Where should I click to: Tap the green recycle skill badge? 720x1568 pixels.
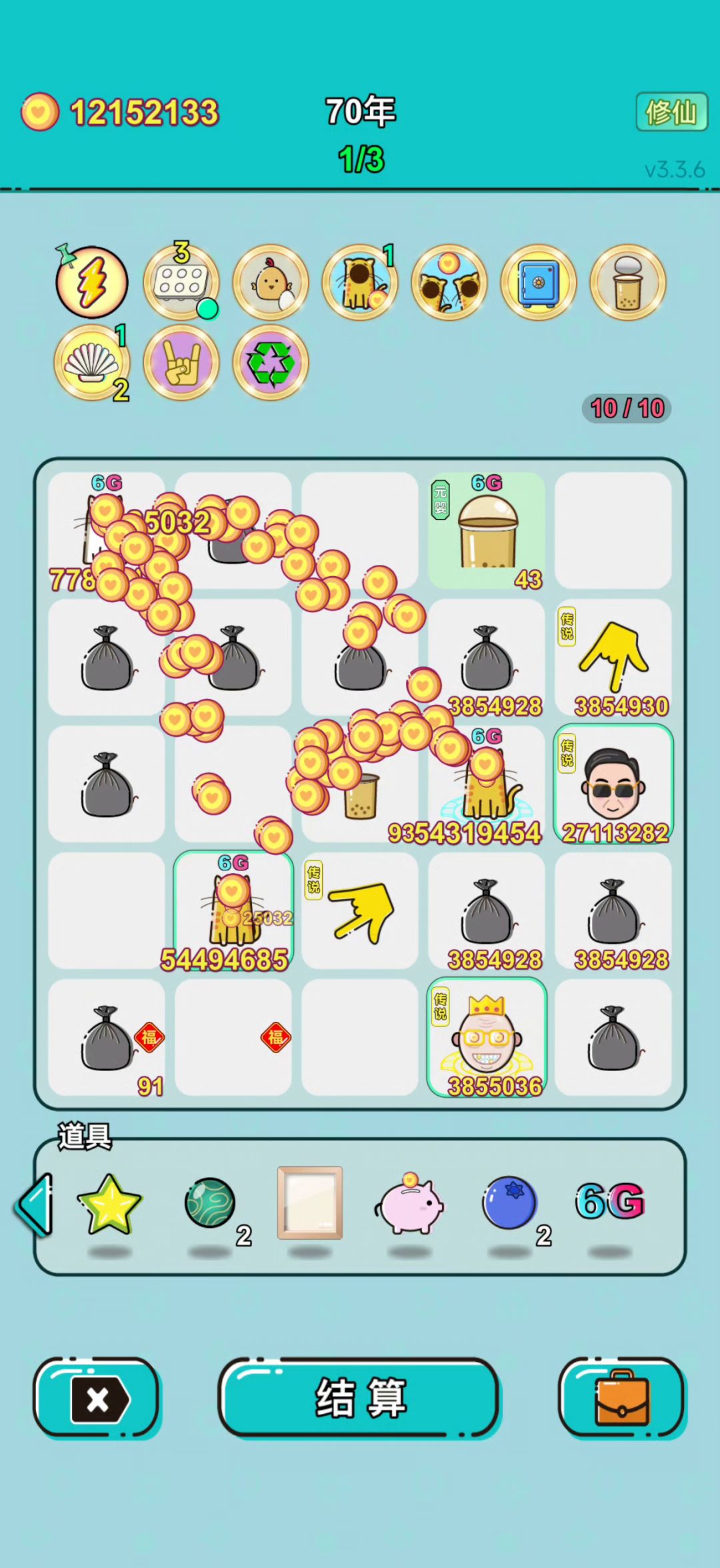click(x=270, y=363)
